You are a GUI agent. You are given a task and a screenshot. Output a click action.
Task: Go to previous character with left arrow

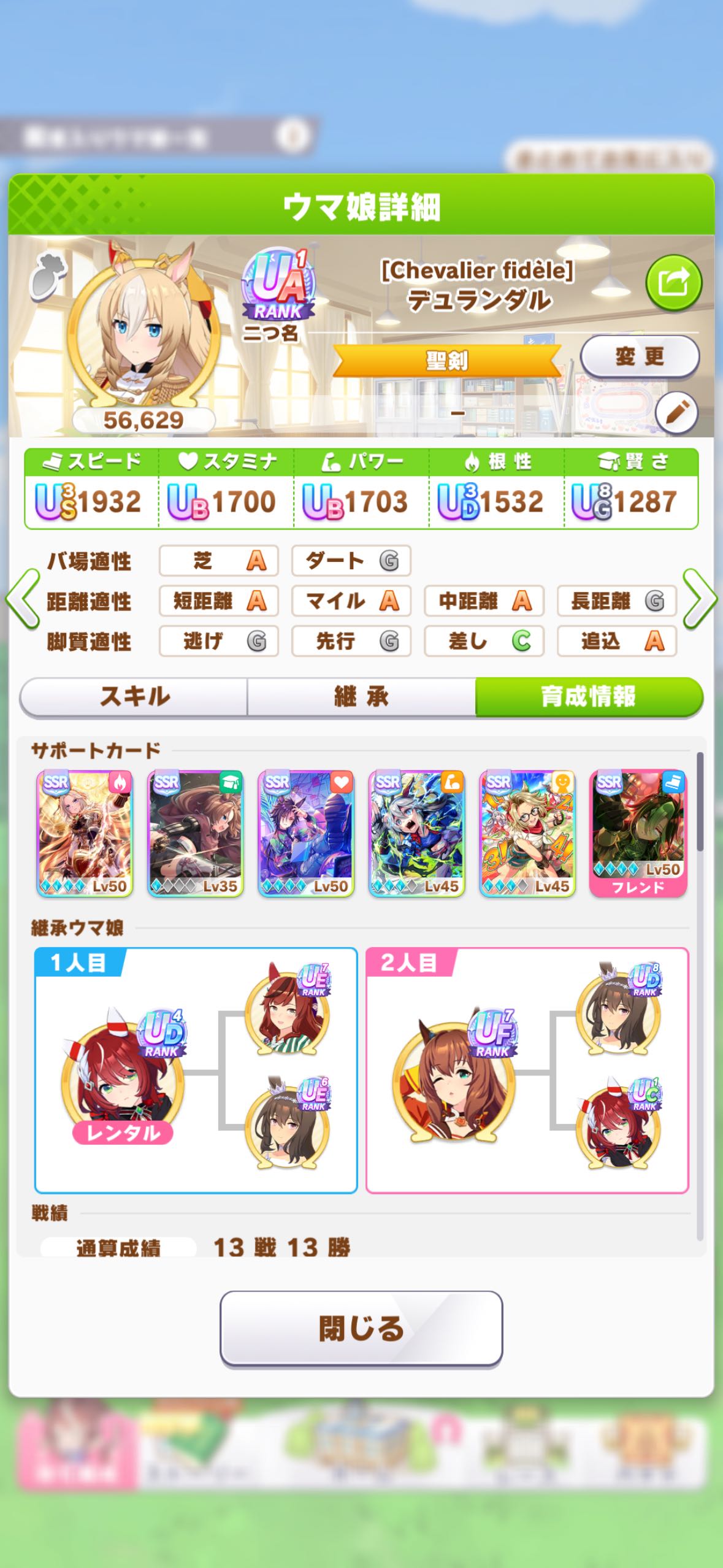[23, 599]
